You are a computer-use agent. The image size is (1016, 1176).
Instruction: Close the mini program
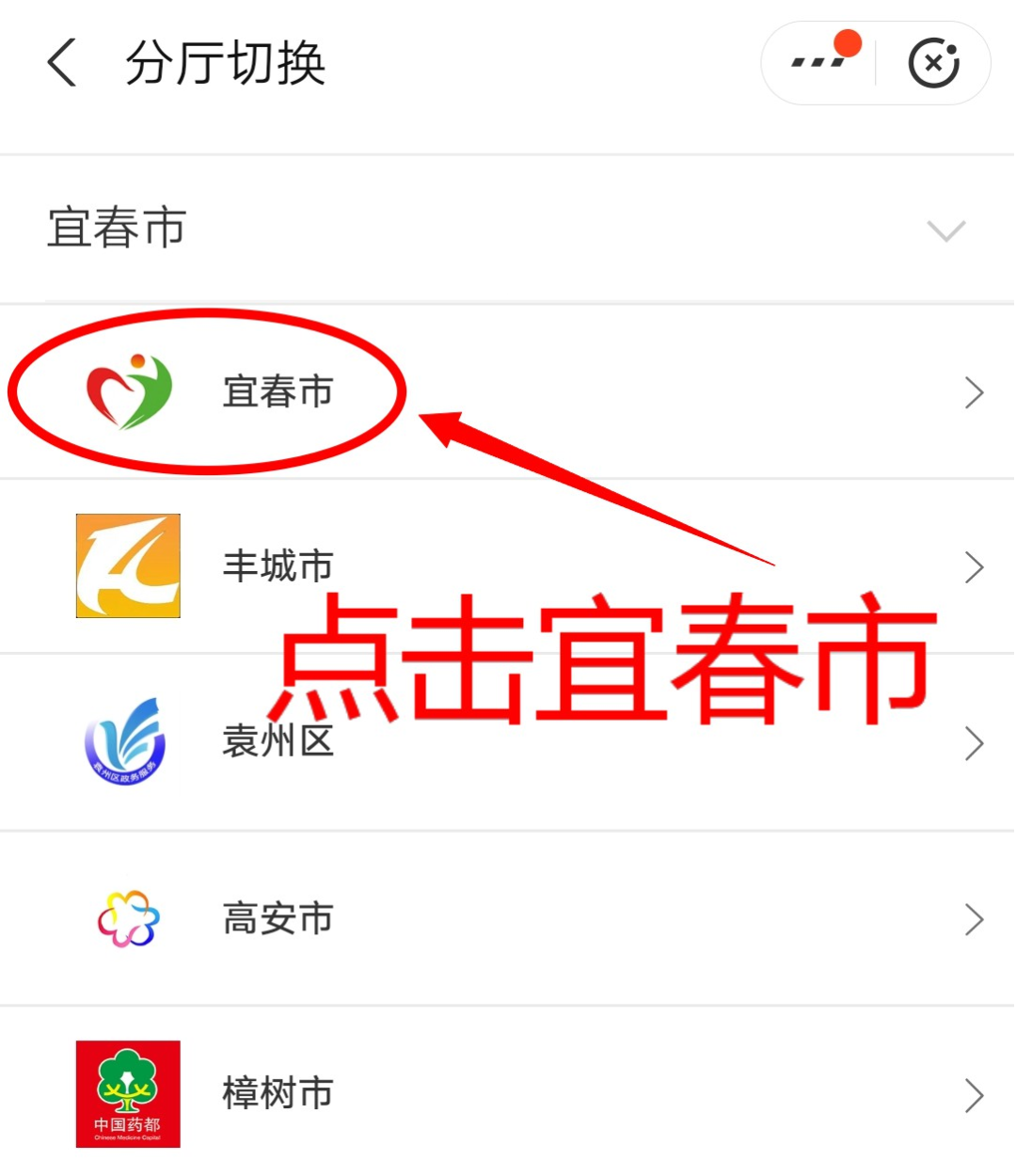pos(933,63)
